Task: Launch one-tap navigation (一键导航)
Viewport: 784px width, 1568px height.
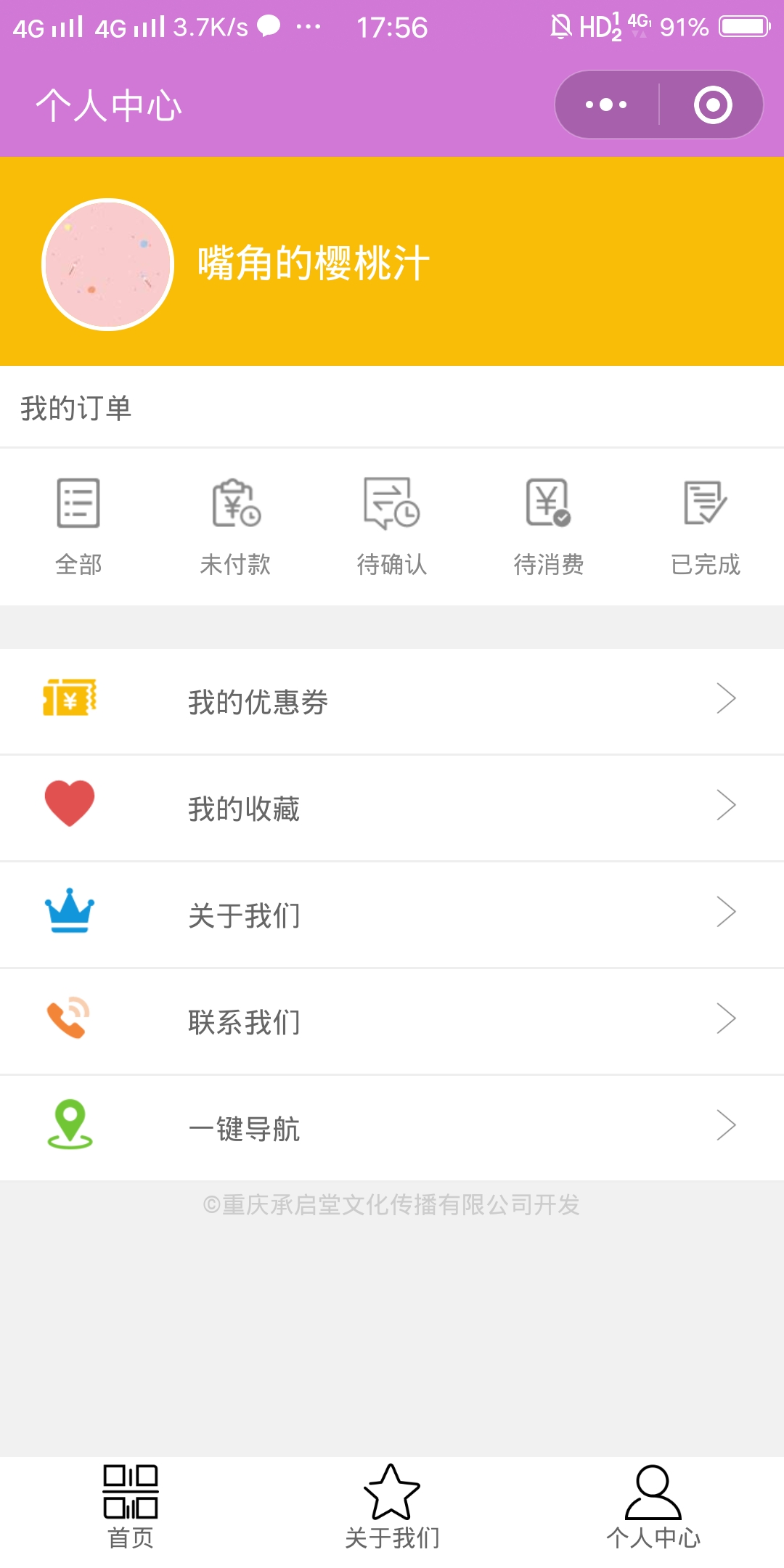Action: pos(392,1128)
